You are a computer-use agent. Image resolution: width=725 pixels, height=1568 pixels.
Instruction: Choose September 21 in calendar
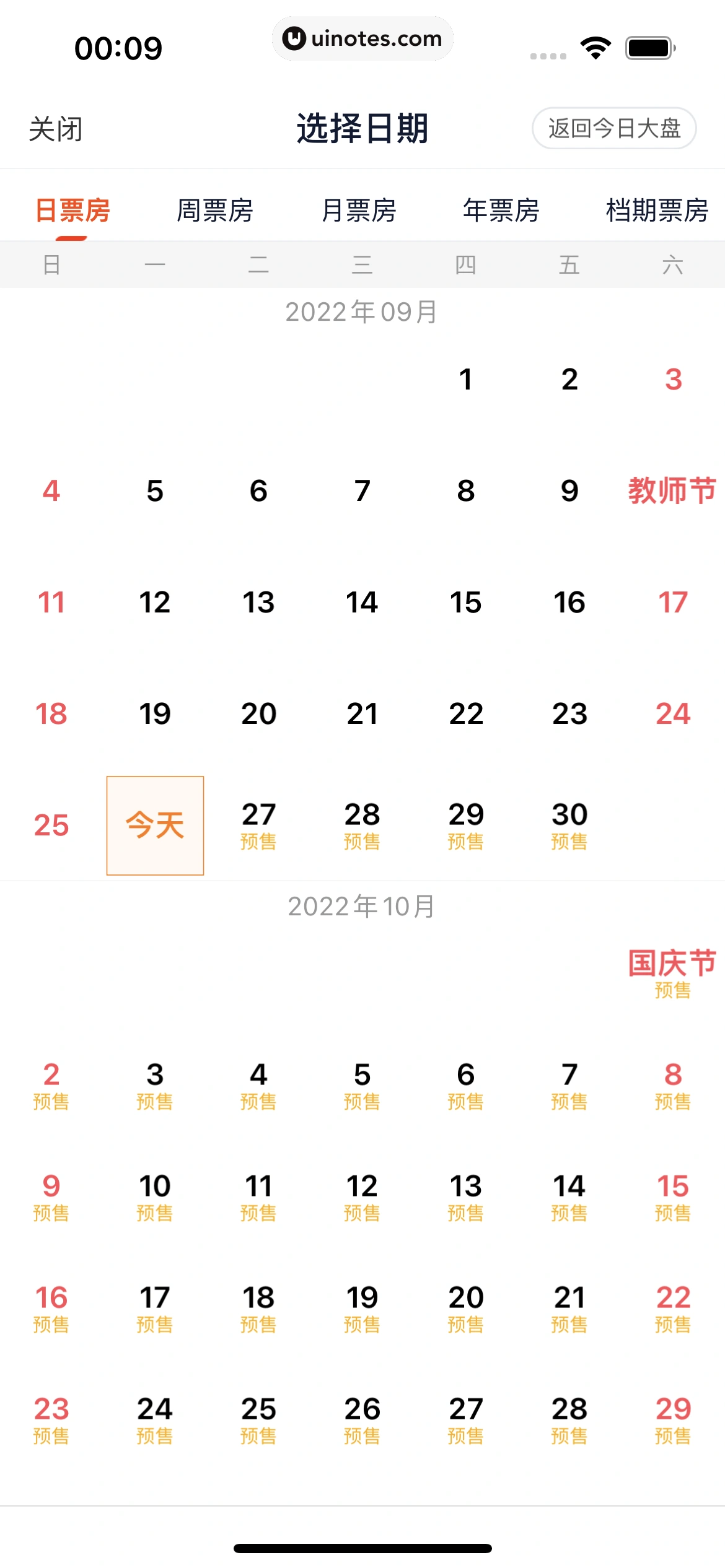tap(362, 713)
